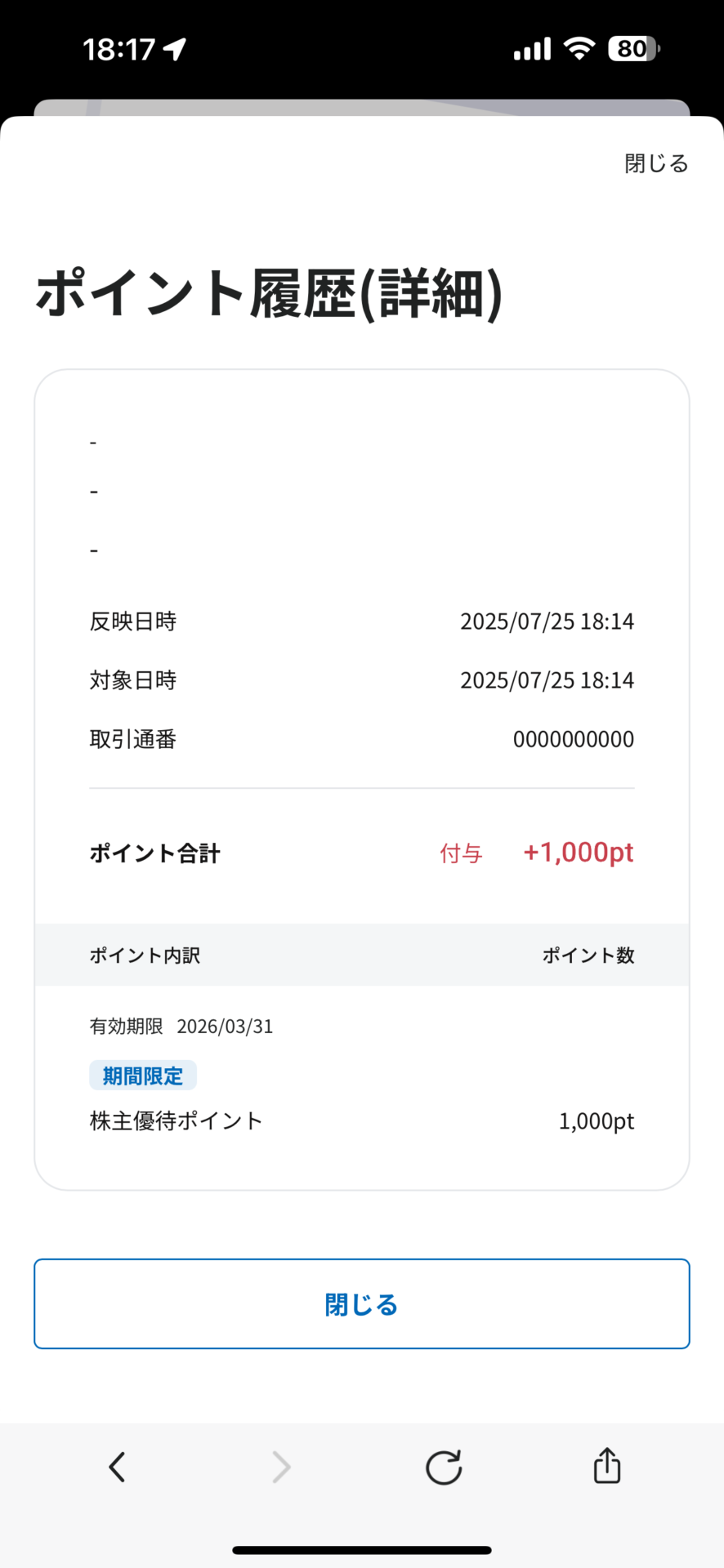Go back with the browser back arrow

click(117, 1468)
